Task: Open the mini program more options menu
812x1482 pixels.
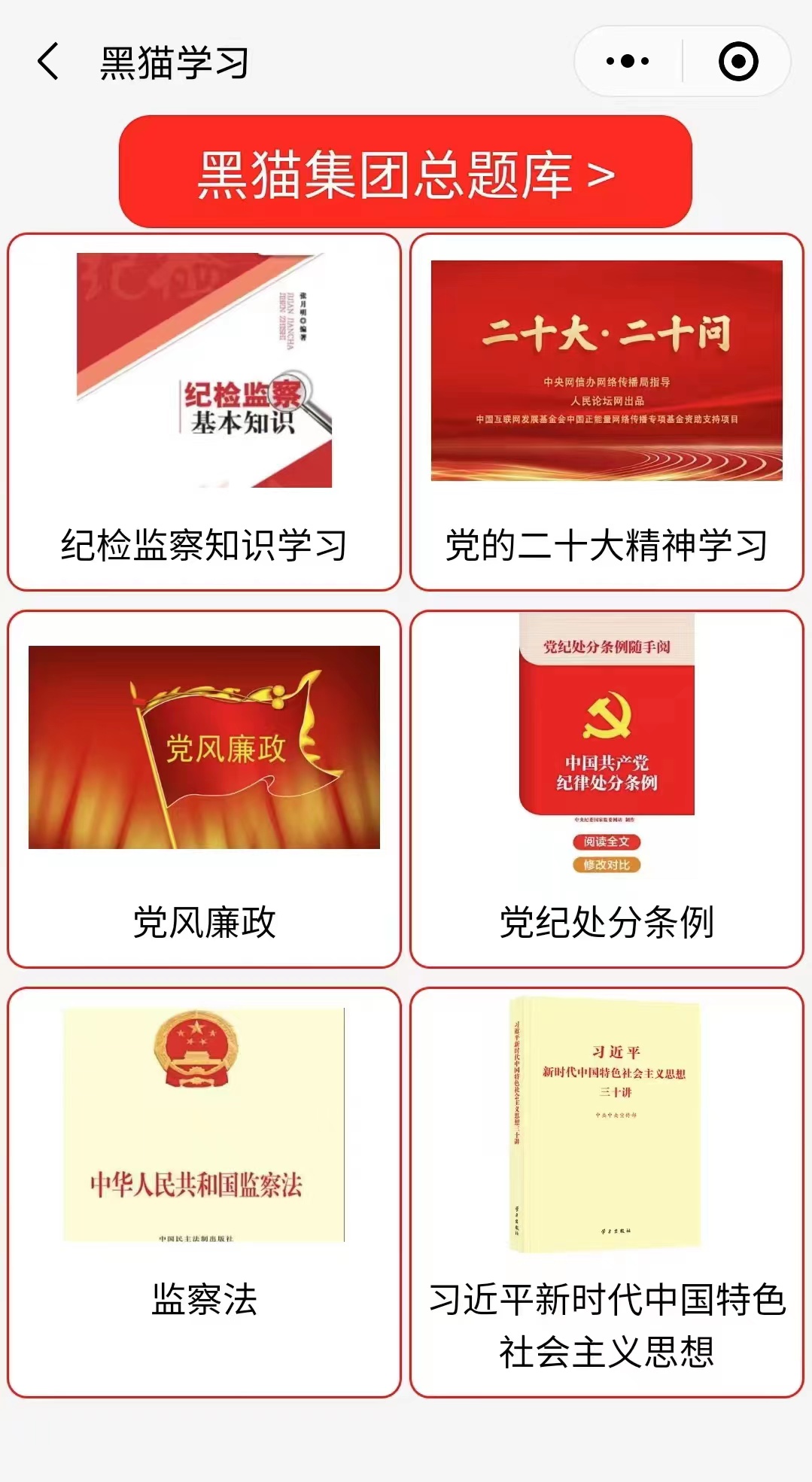Action: [628, 62]
